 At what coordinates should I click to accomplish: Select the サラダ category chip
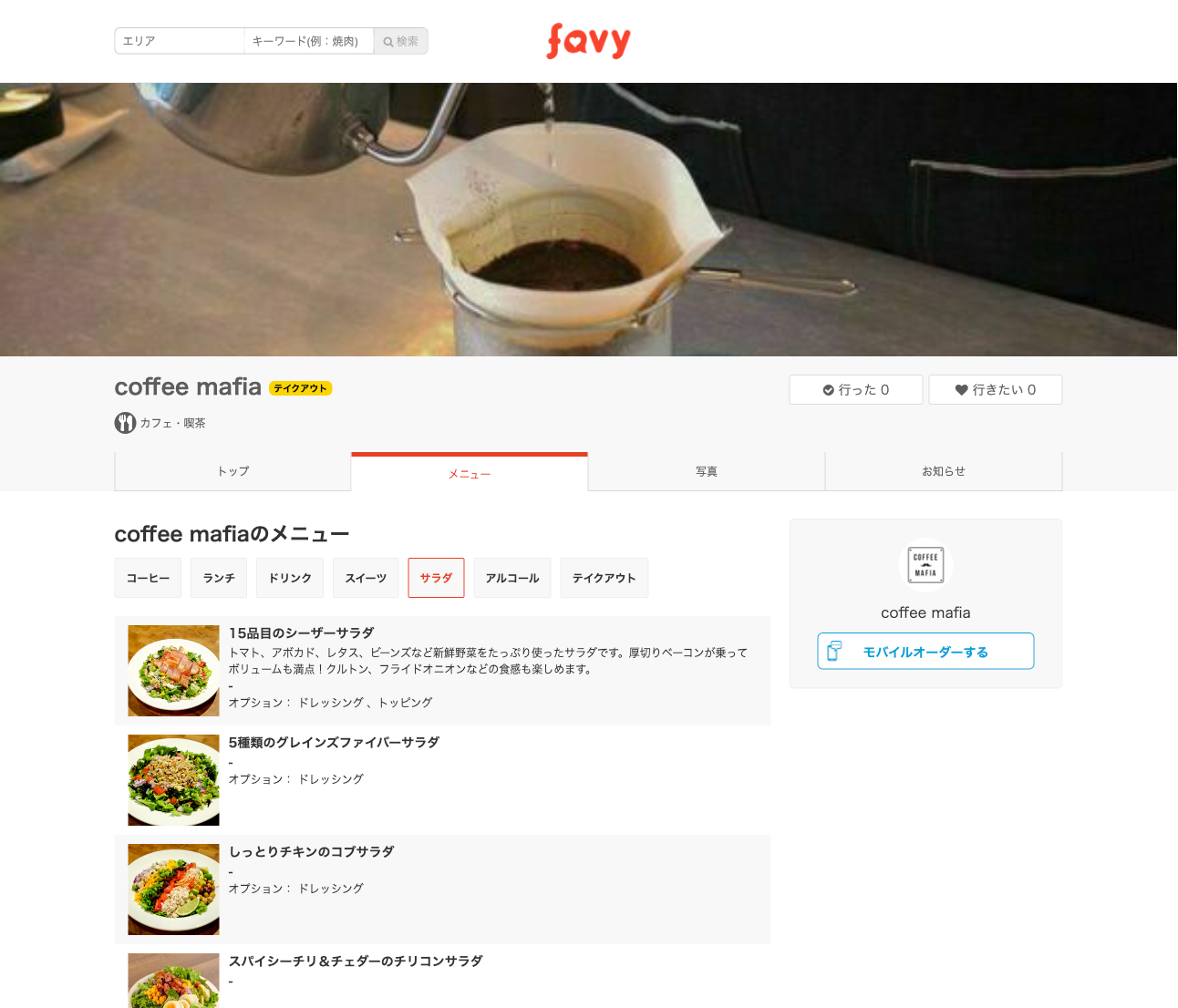coord(436,578)
